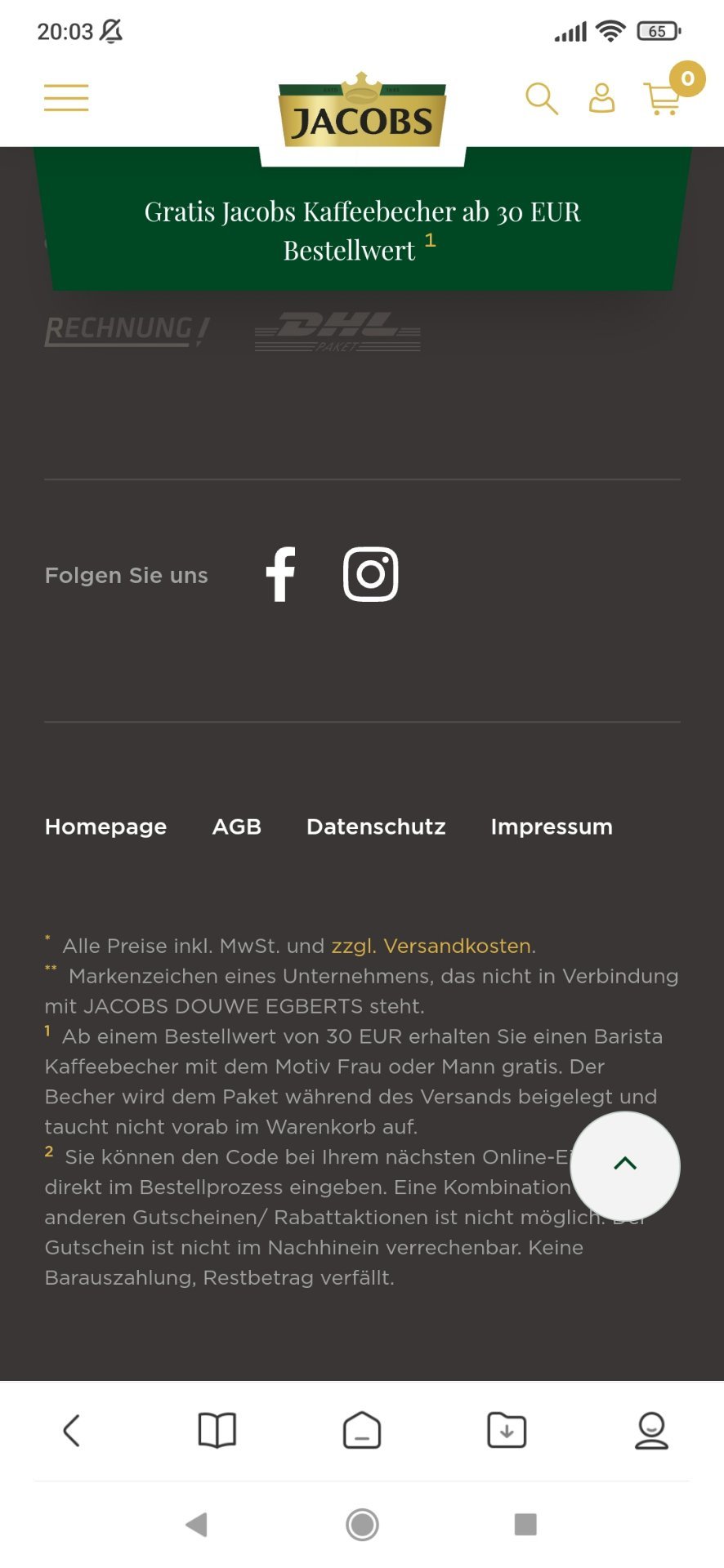Tap the Jacobs logo

pos(363,112)
